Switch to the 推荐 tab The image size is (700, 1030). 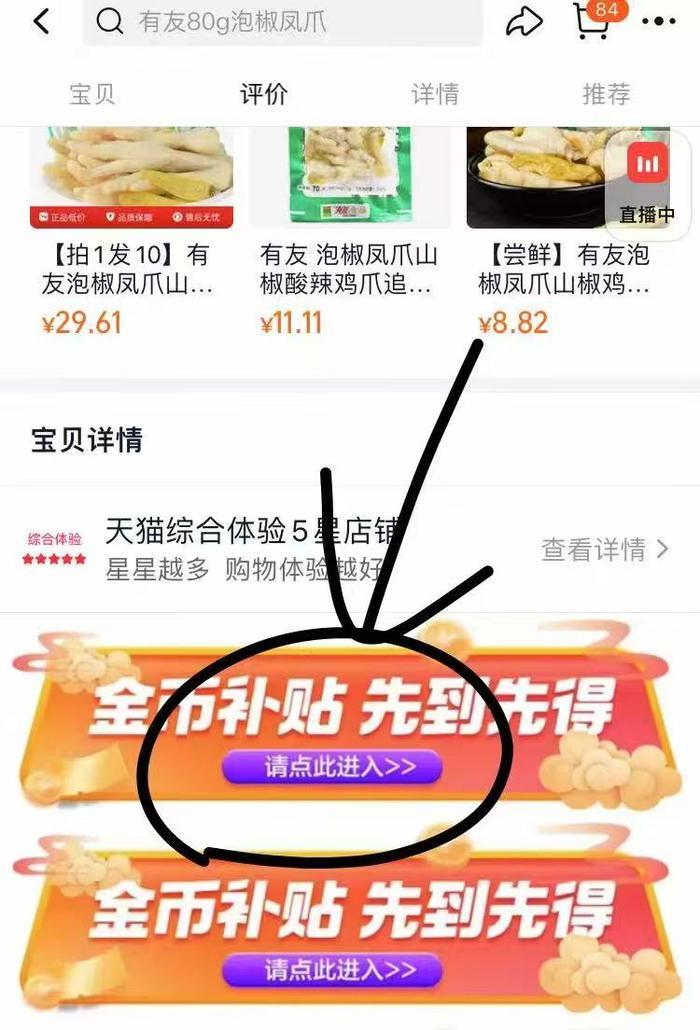point(606,94)
